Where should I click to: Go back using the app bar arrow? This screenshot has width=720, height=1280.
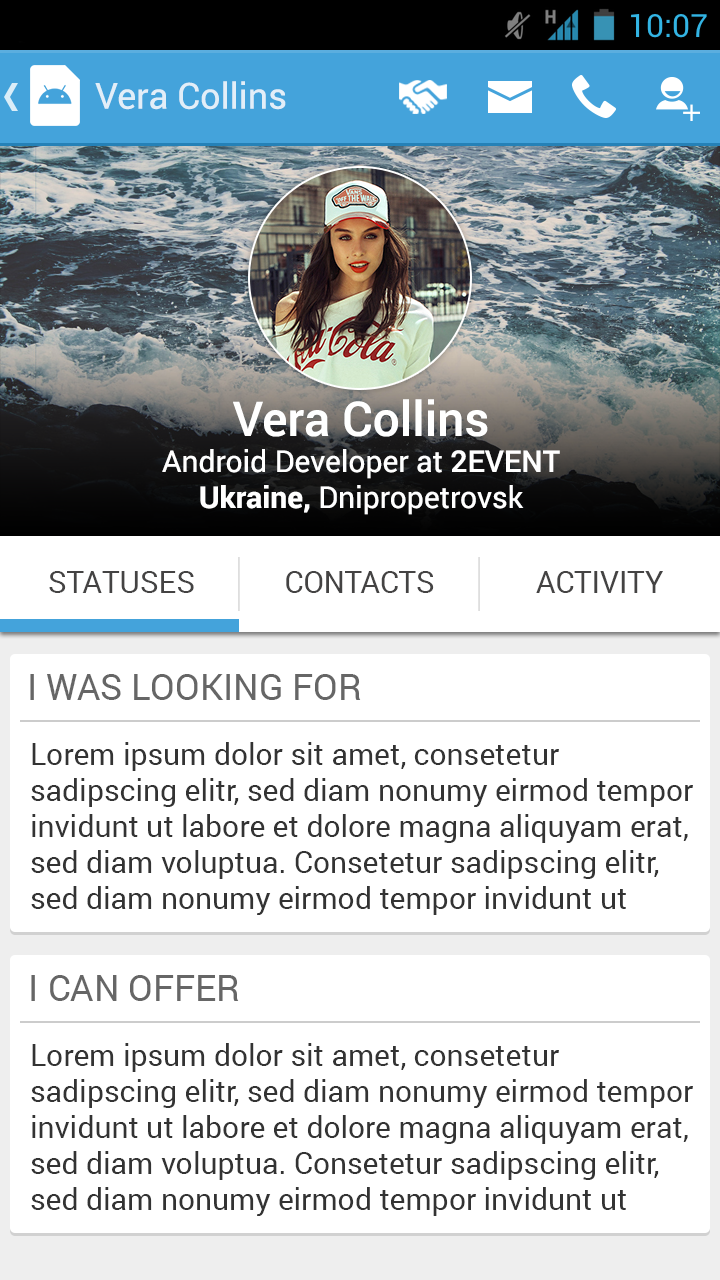click(x=14, y=97)
